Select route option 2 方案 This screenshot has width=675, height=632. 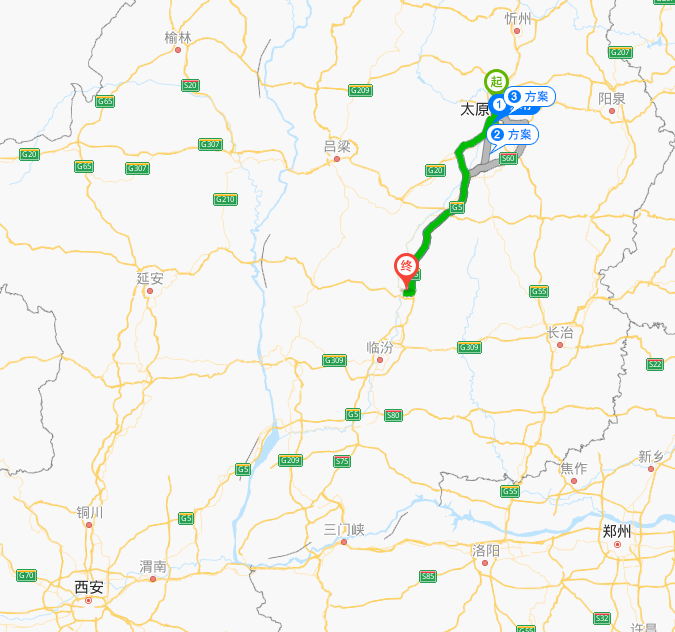512,134
